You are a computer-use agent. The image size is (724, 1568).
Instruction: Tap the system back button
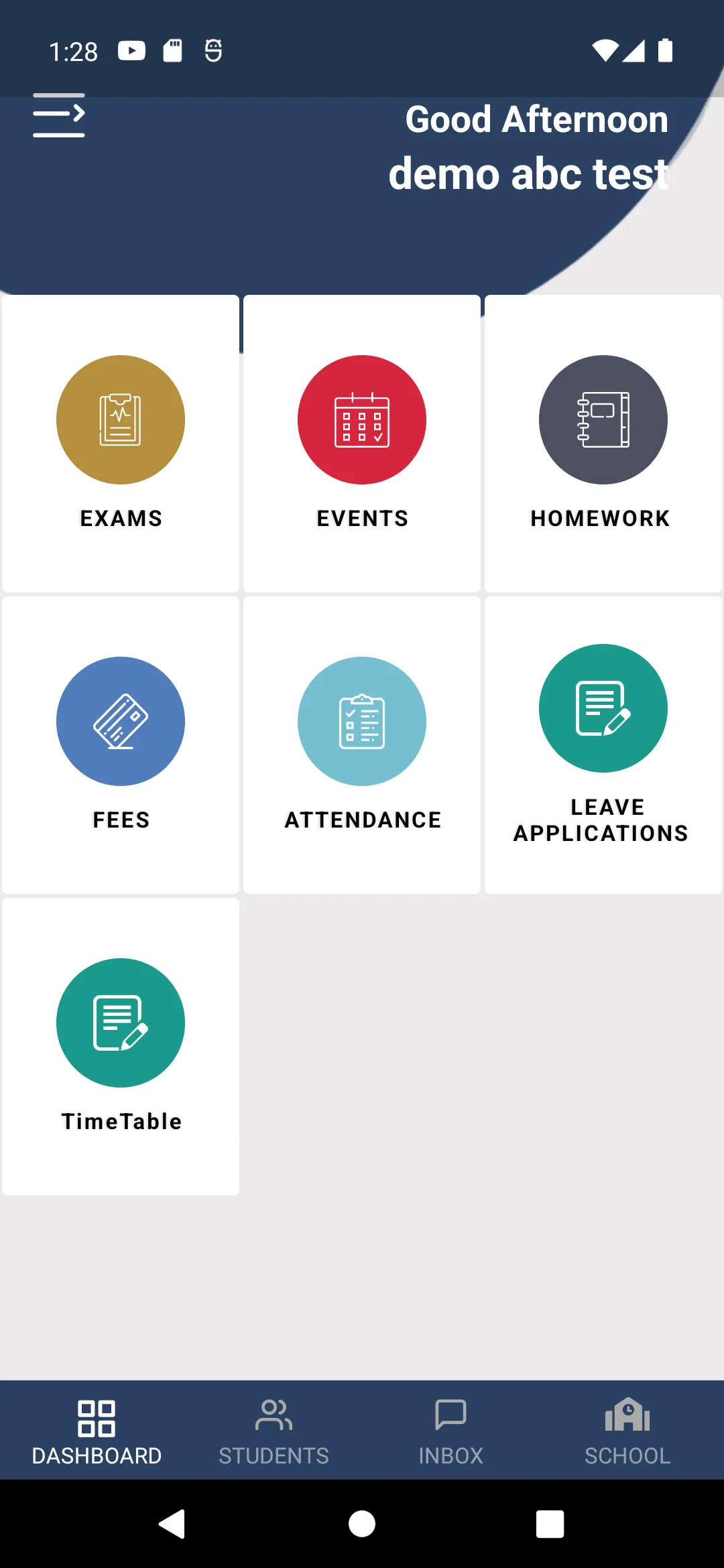click(x=173, y=1524)
